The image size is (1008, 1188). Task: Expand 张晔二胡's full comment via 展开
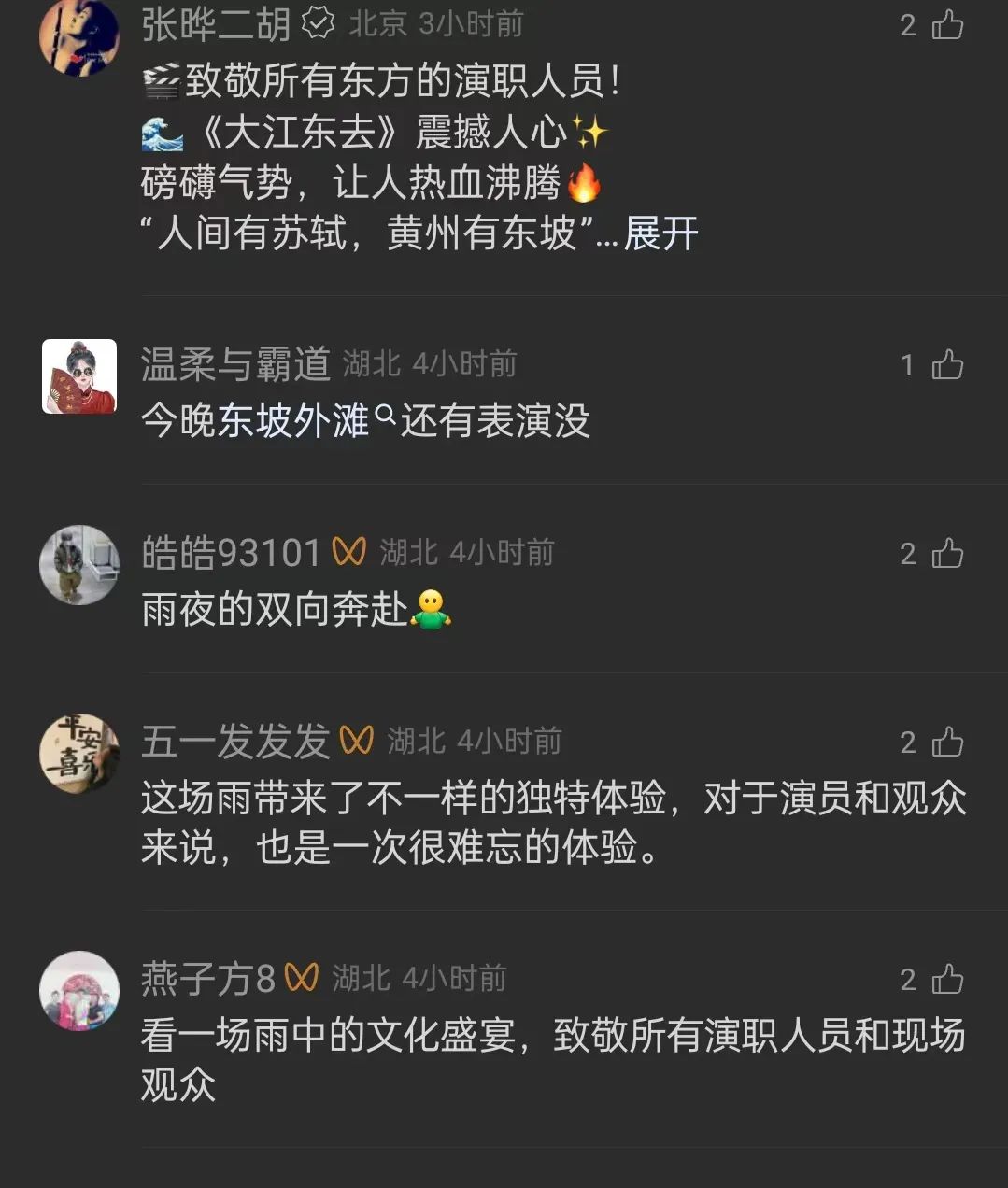tap(660, 233)
